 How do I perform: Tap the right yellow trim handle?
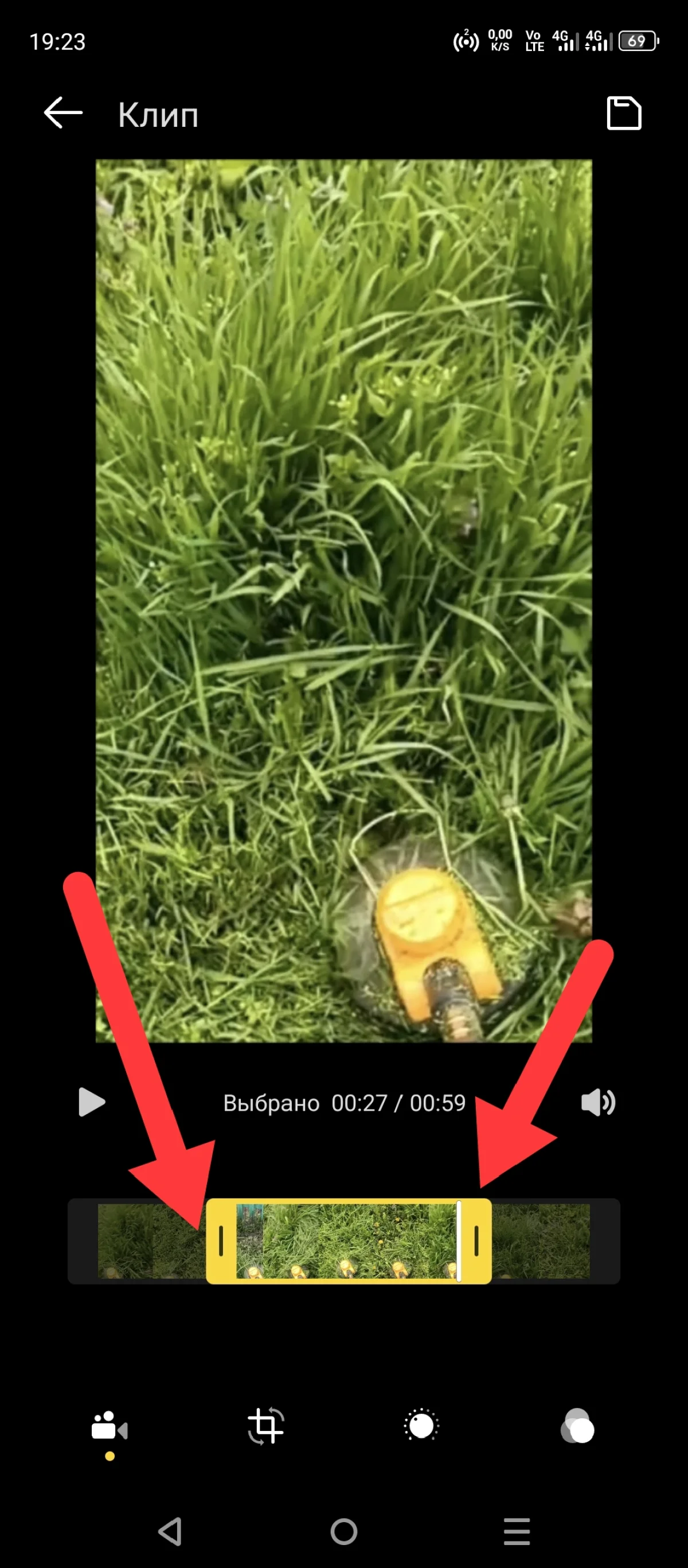[477, 1241]
